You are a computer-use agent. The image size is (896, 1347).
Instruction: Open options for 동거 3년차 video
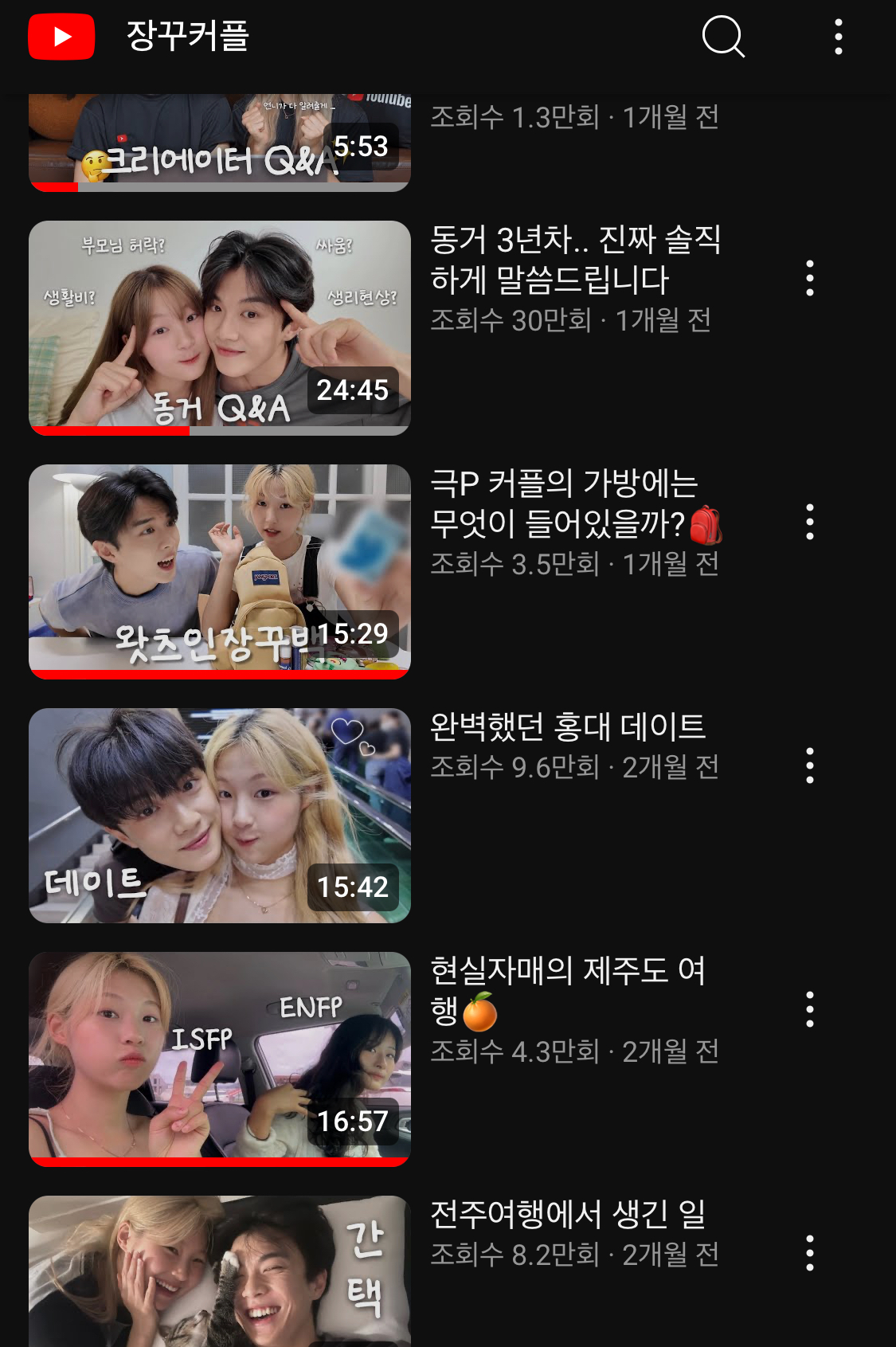[x=809, y=278]
